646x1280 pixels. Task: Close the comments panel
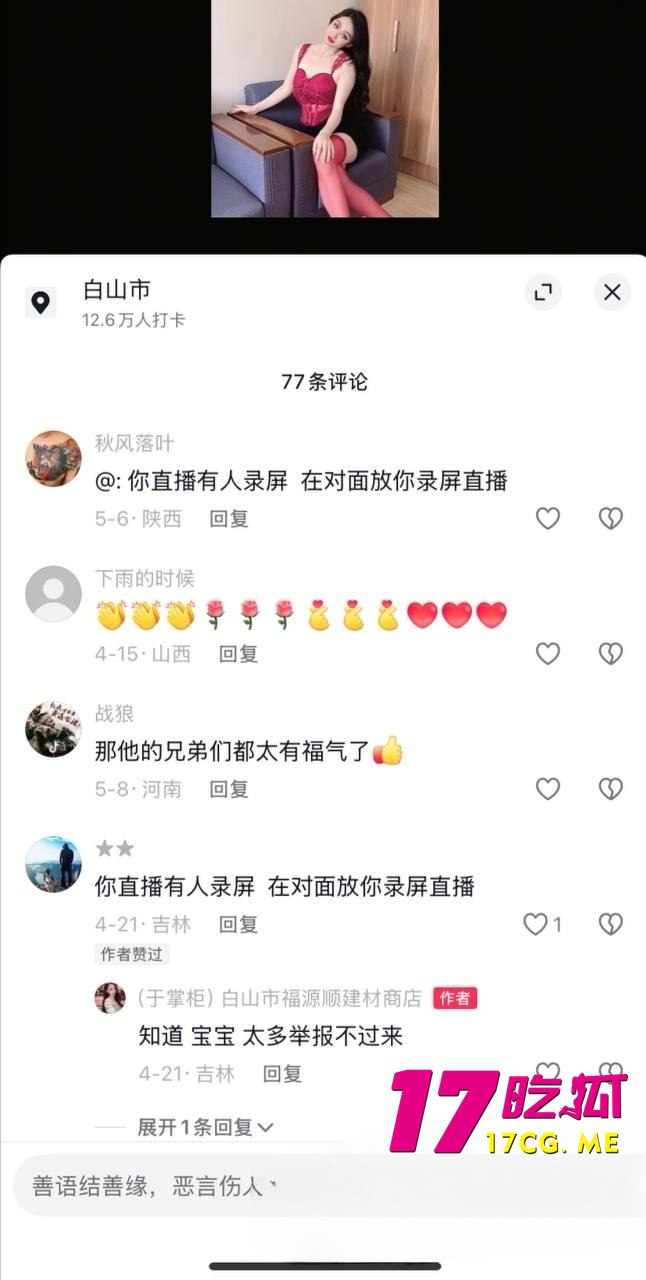pos(612,292)
